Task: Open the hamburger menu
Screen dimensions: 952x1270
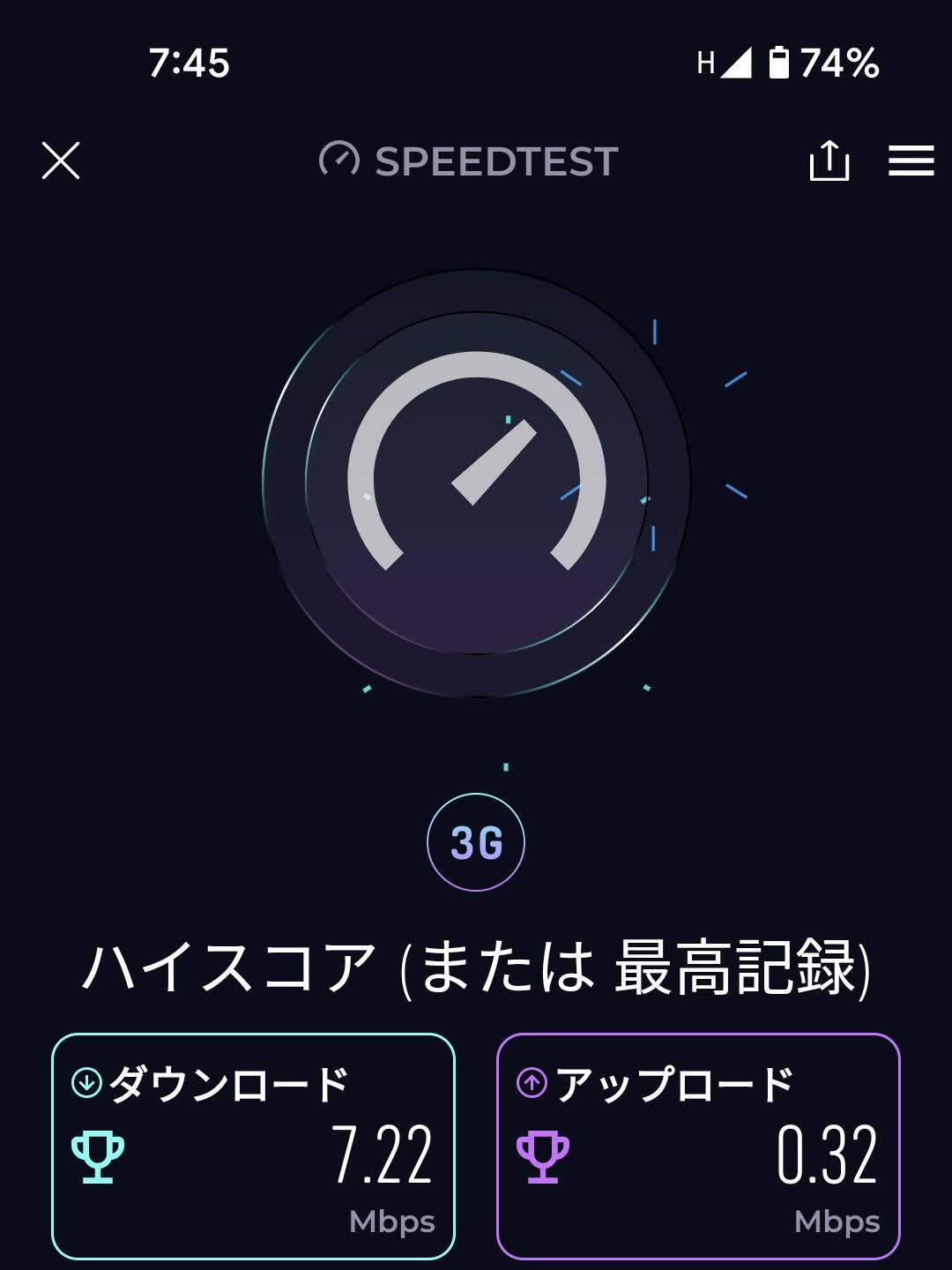Action: pyautogui.click(x=911, y=161)
